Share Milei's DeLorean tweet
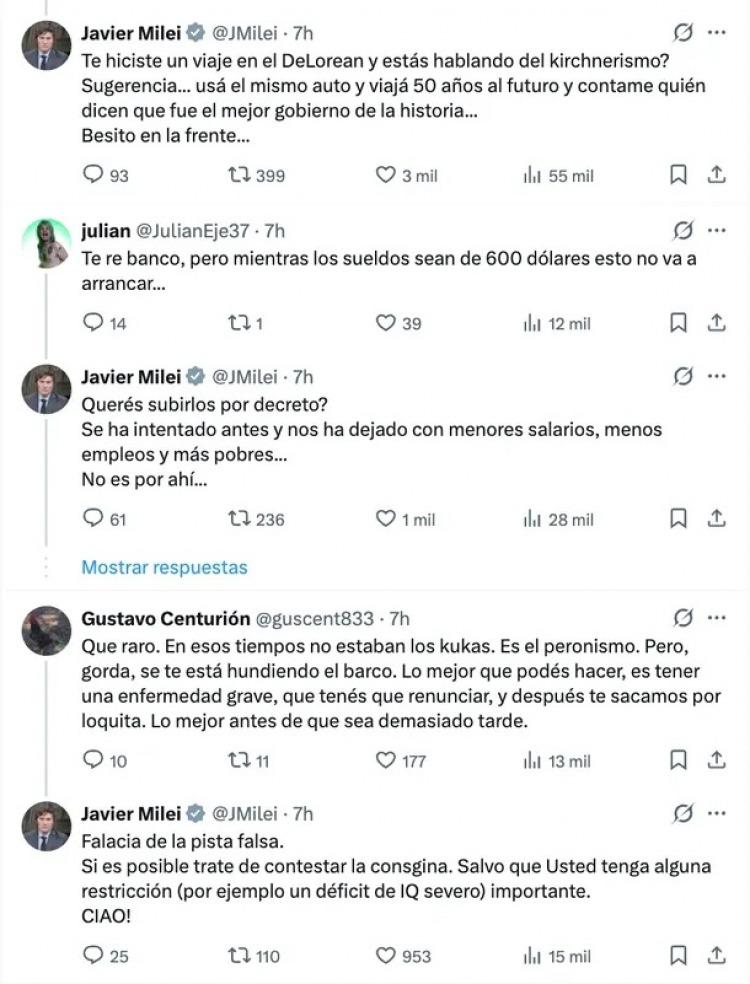The width and height of the screenshot is (750, 984). 716,175
